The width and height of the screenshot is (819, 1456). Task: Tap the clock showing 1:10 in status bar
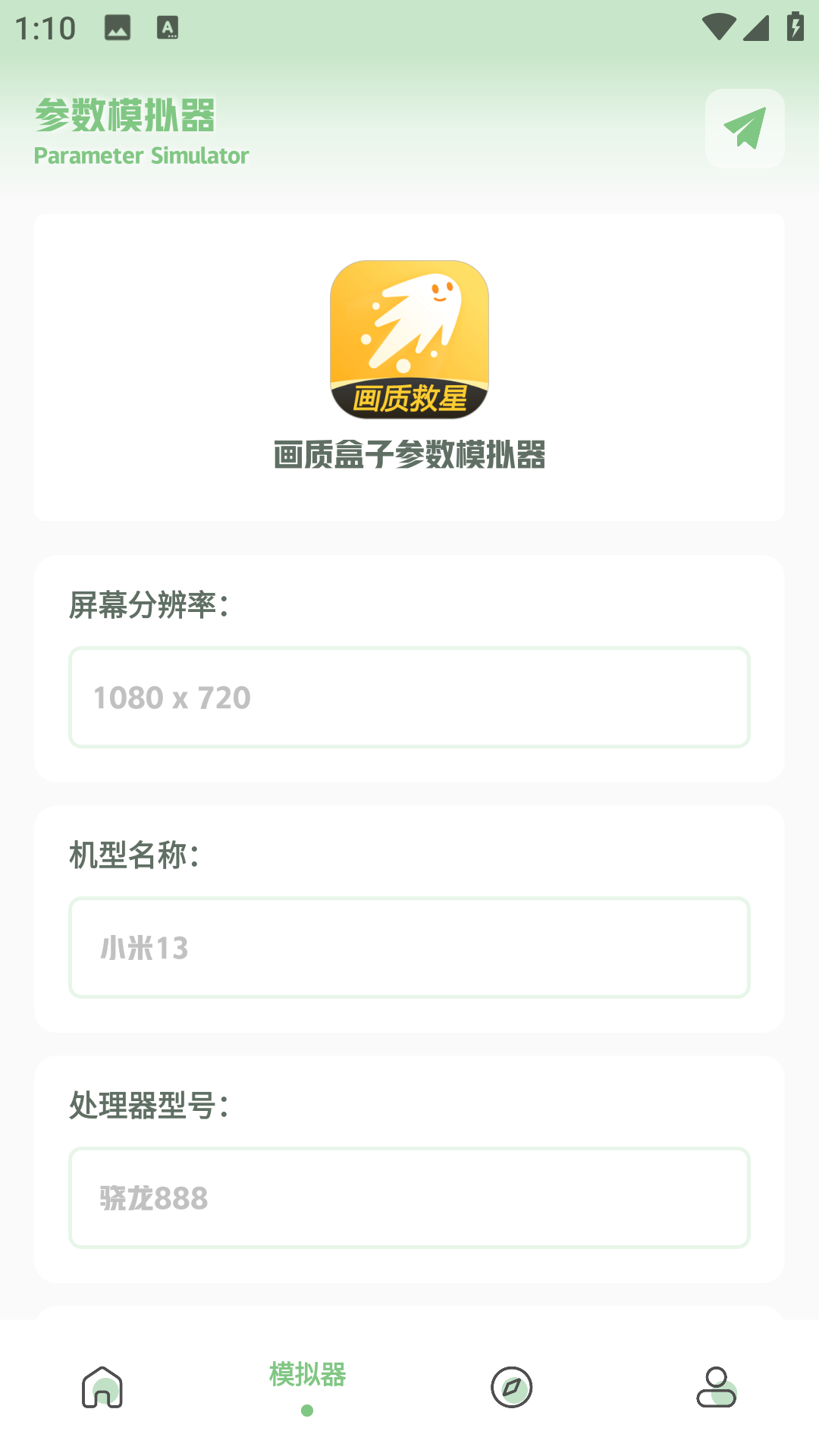pyautogui.click(x=47, y=27)
